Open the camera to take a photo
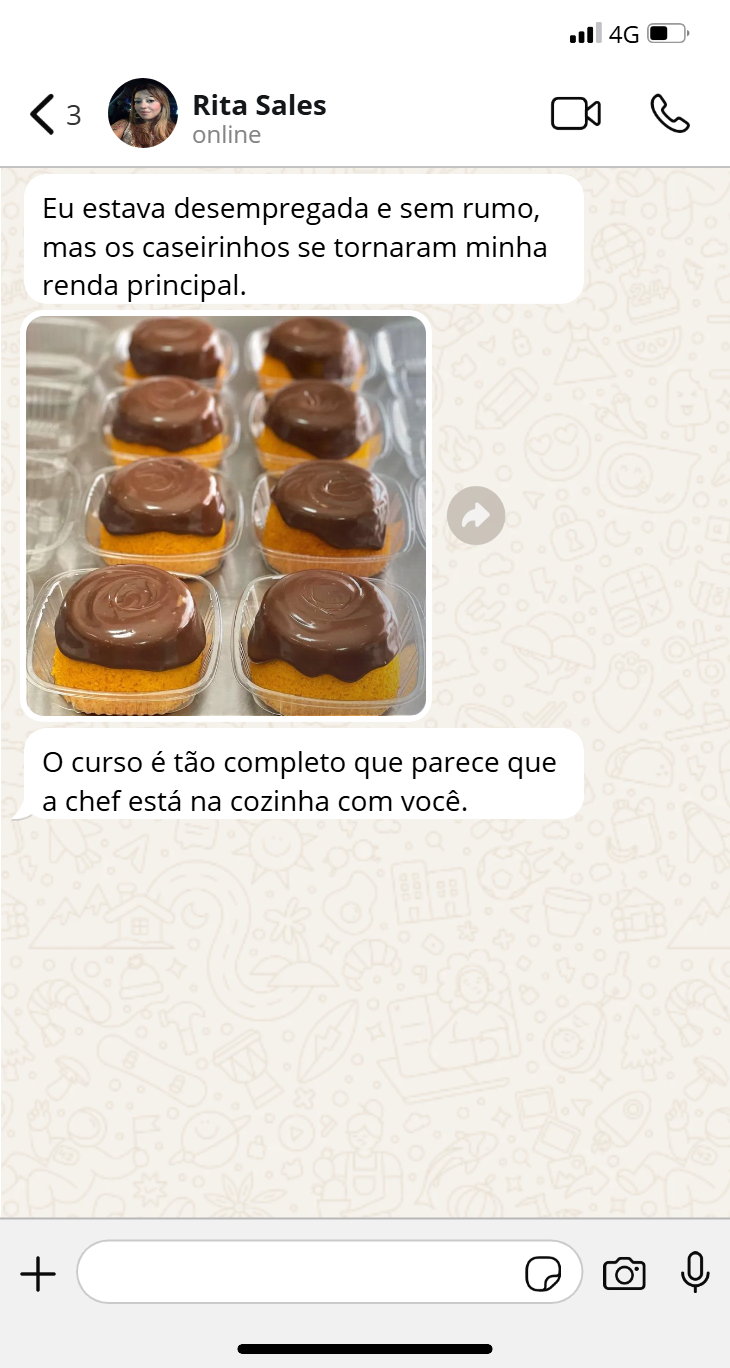The width and height of the screenshot is (730, 1368). (x=624, y=1274)
